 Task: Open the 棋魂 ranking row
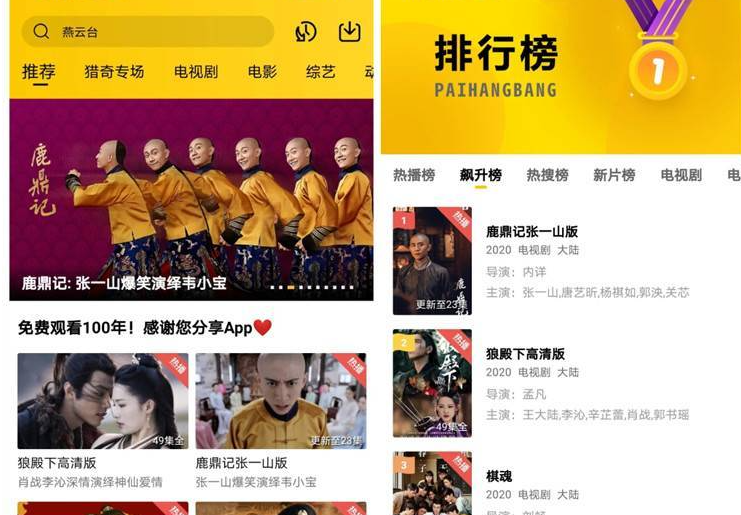[560, 485]
